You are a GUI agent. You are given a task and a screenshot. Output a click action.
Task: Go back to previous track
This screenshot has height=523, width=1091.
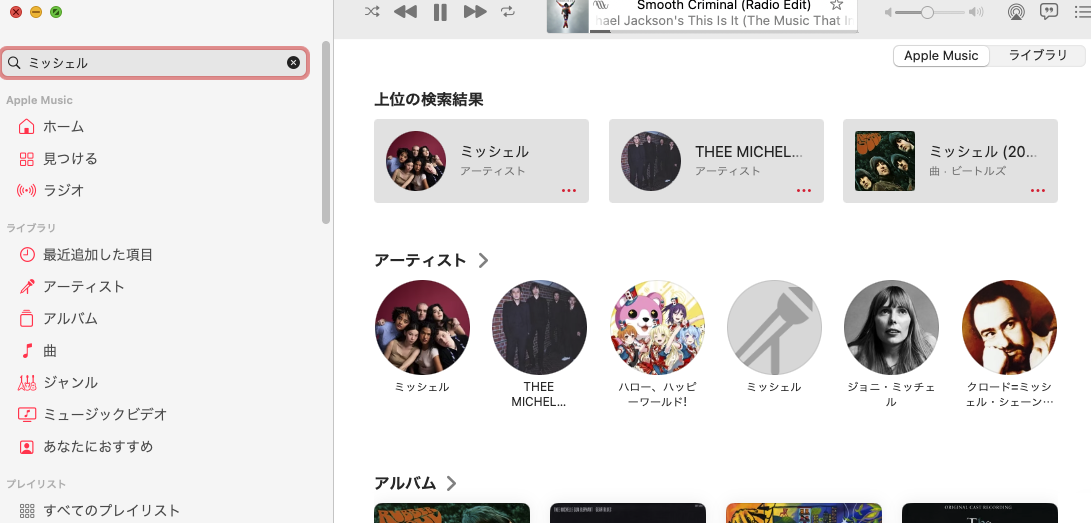[x=405, y=12]
